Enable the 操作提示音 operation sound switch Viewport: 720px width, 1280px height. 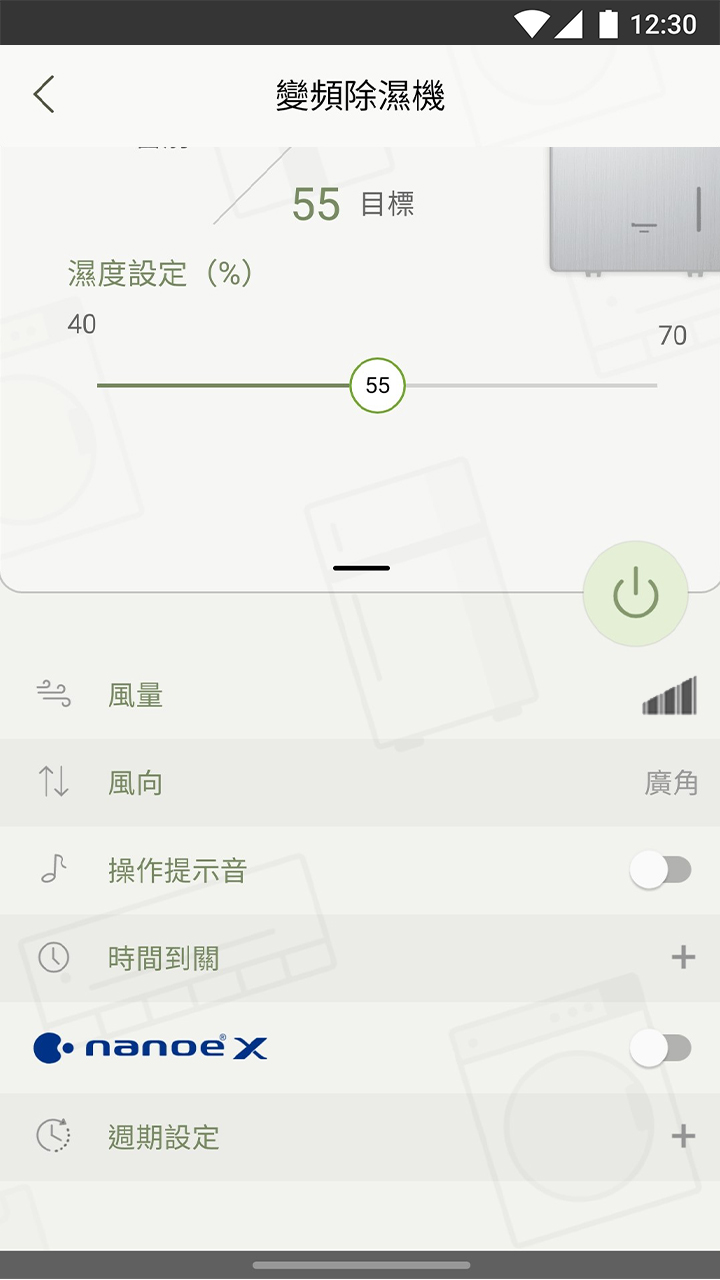tap(662, 870)
